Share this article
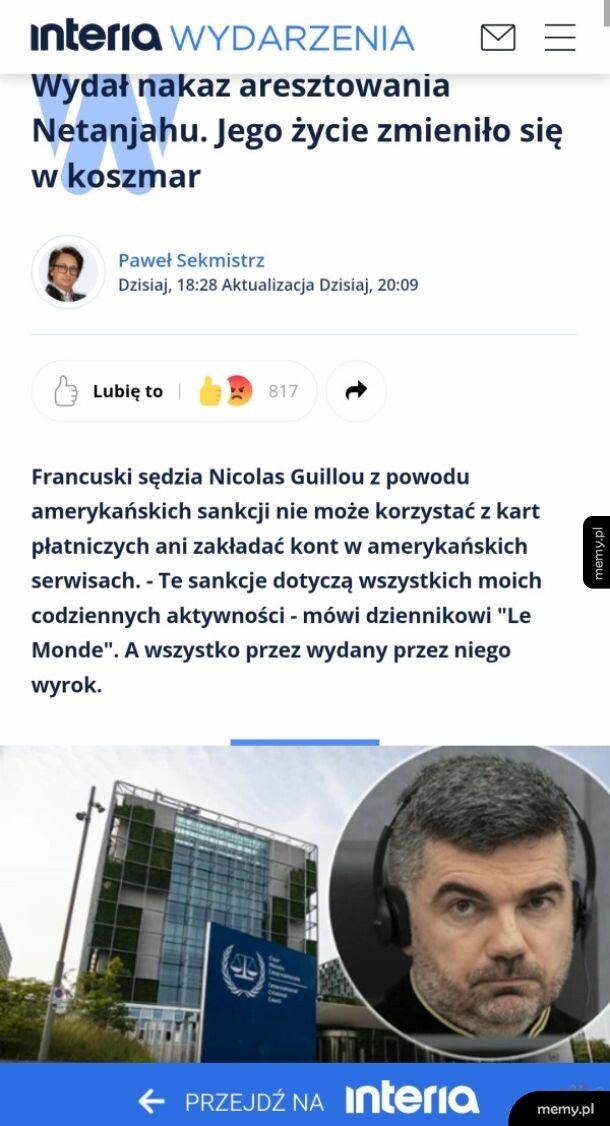The image size is (610, 1126). pos(356,391)
